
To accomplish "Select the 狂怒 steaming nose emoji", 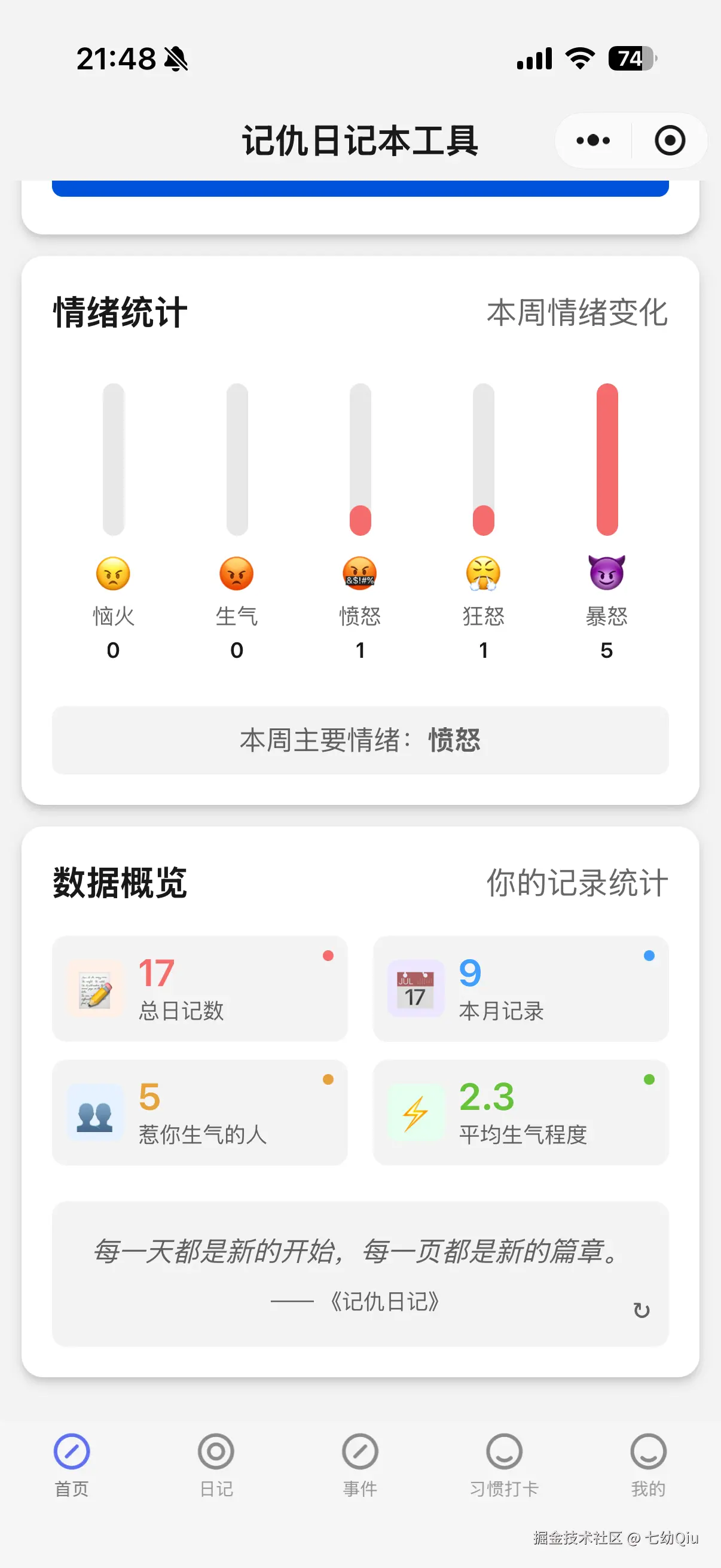I will click(x=484, y=573).
